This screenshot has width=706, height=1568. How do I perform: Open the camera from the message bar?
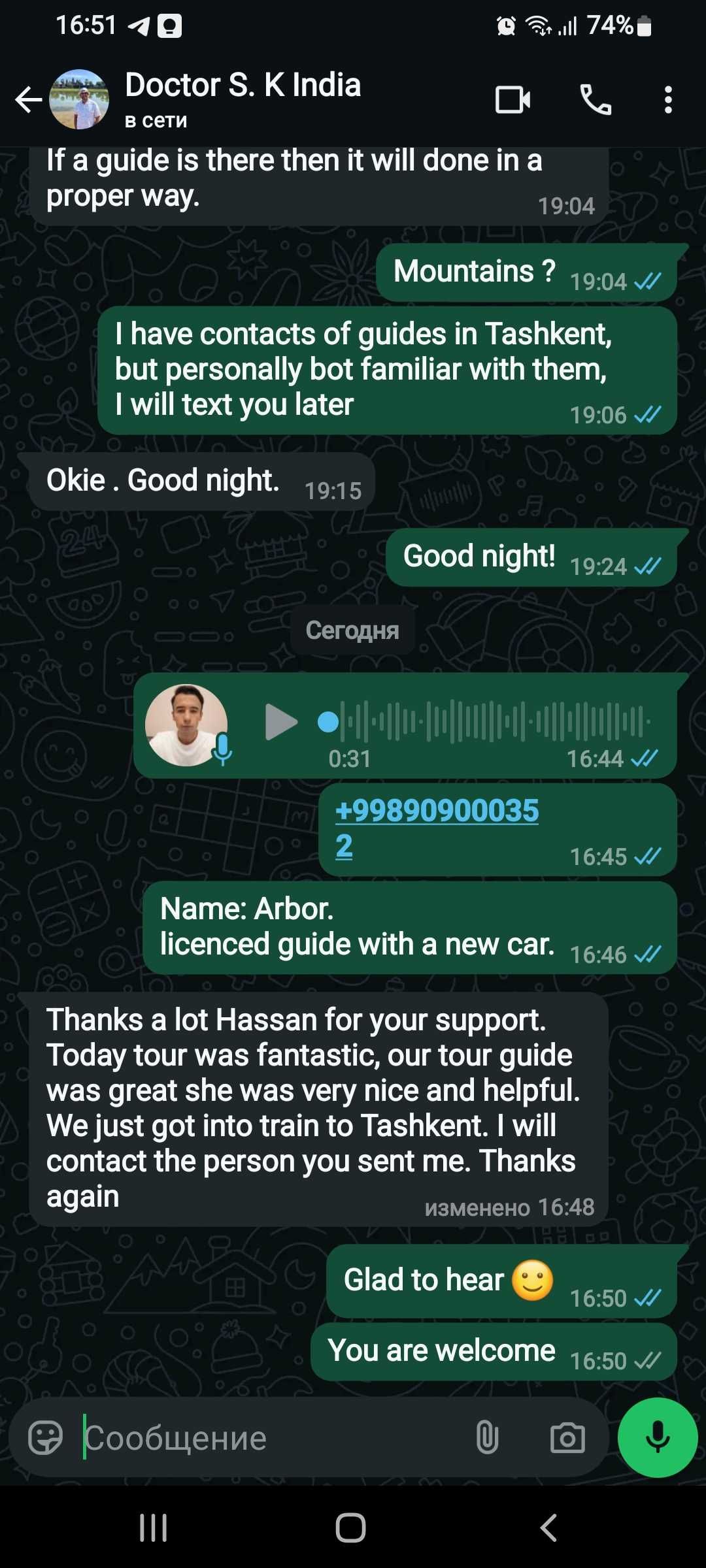(567, 1438)
